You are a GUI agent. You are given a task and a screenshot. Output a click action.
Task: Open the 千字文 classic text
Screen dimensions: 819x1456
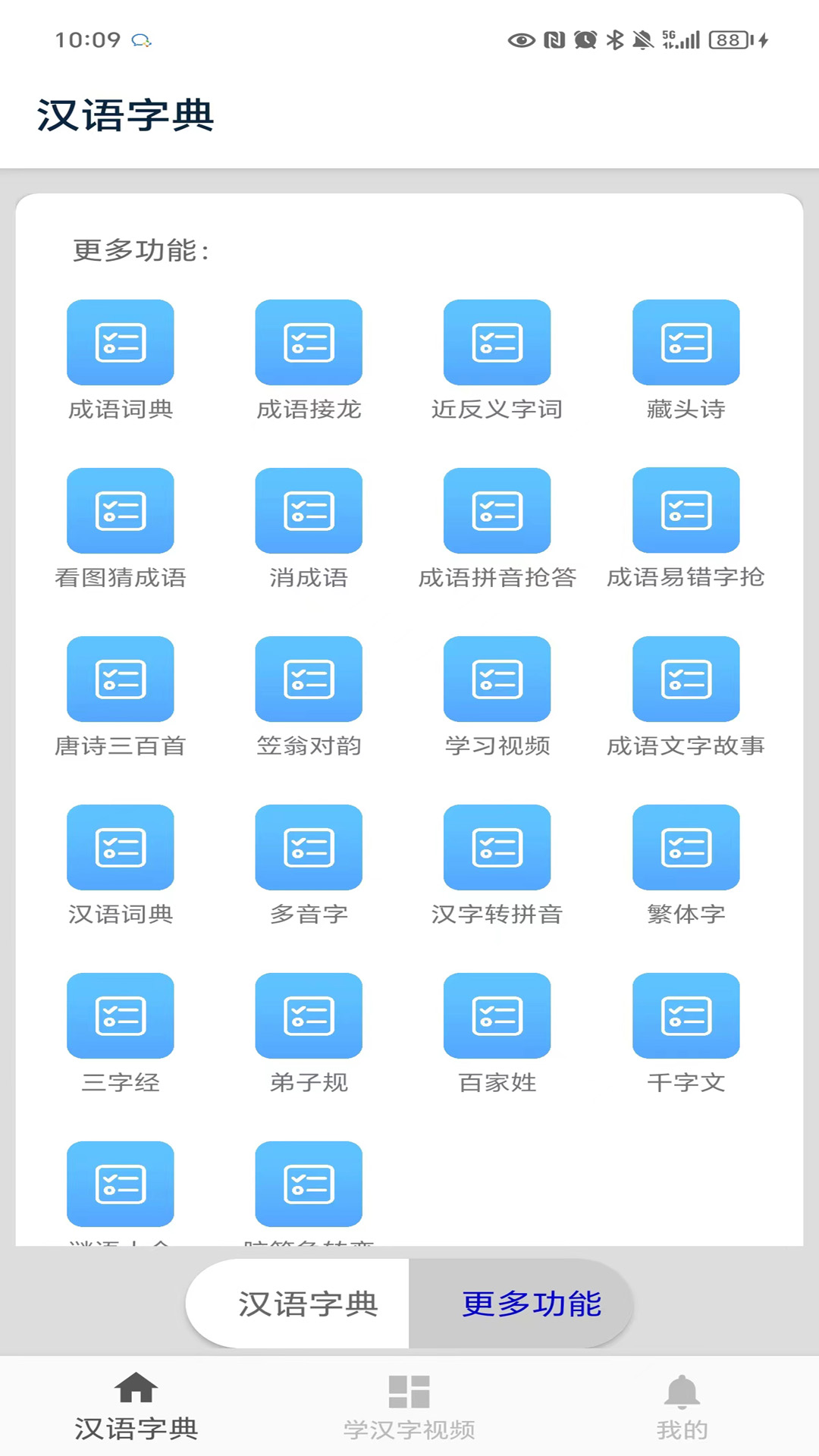click(x=685, y=1031)
